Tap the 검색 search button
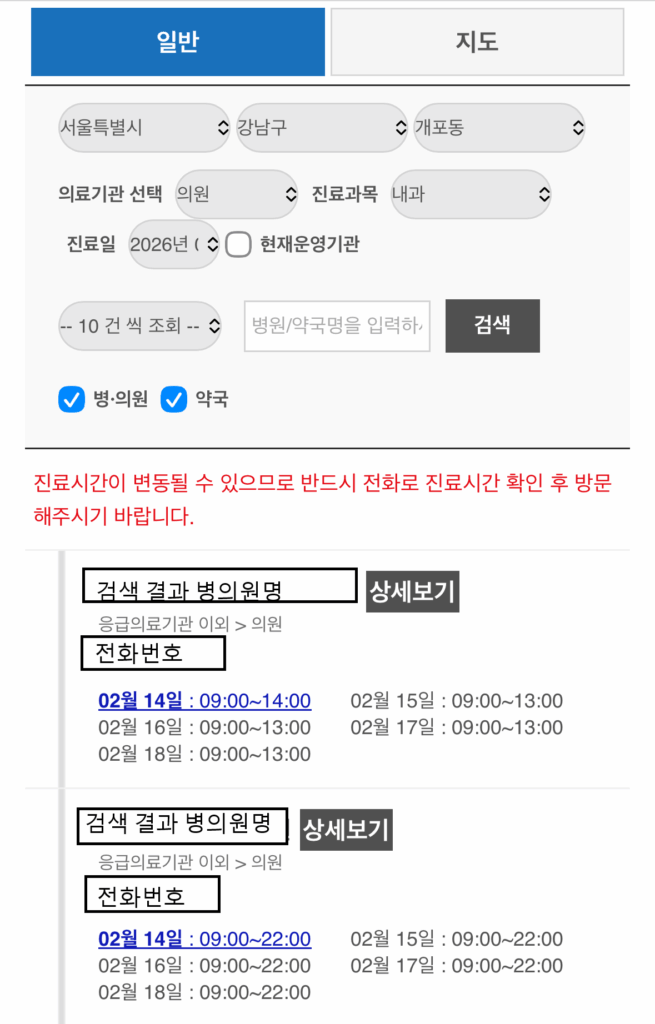Image resolution: width=655 pixels, height=1024 pixels. tap(492, 326)
